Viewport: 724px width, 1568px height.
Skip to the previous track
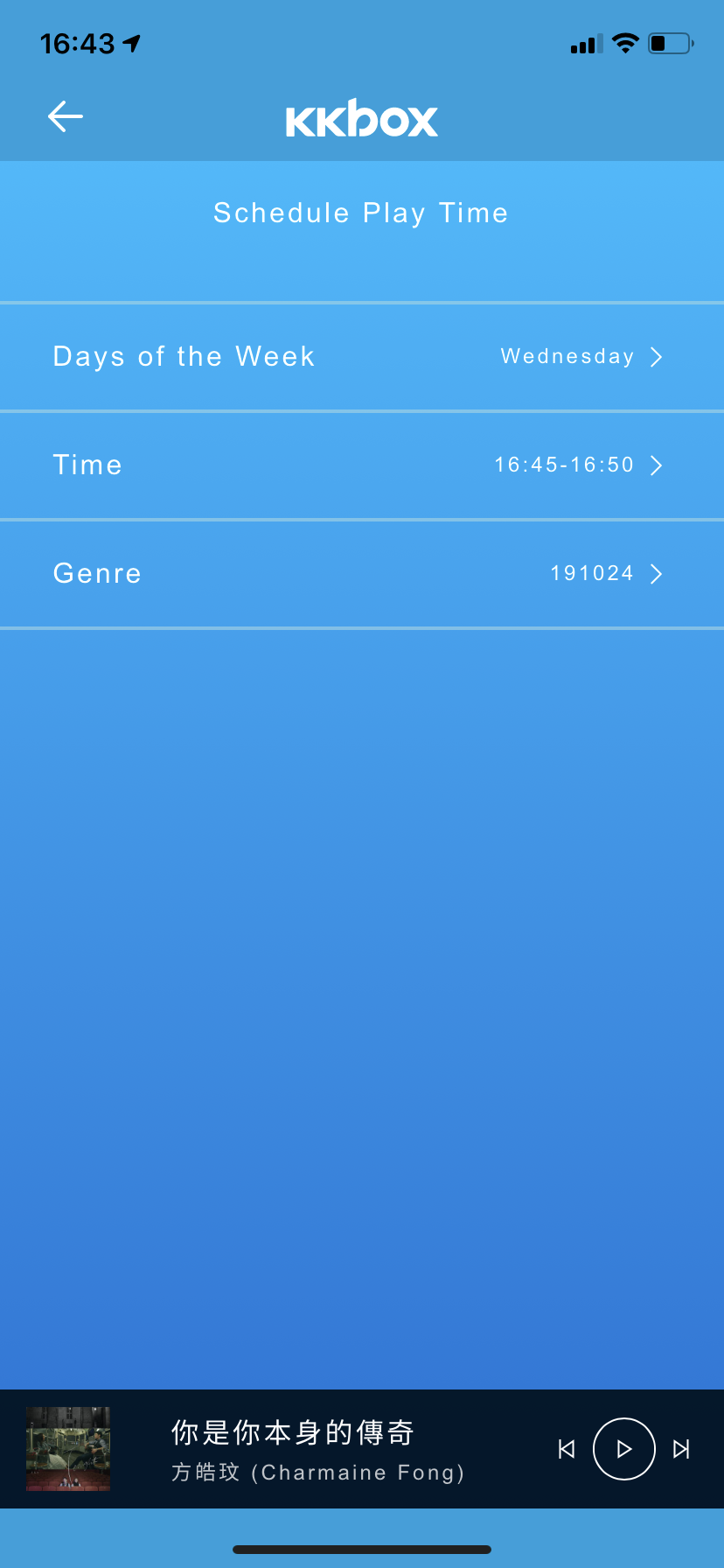pyautogui.click(x=567, y=1449)
